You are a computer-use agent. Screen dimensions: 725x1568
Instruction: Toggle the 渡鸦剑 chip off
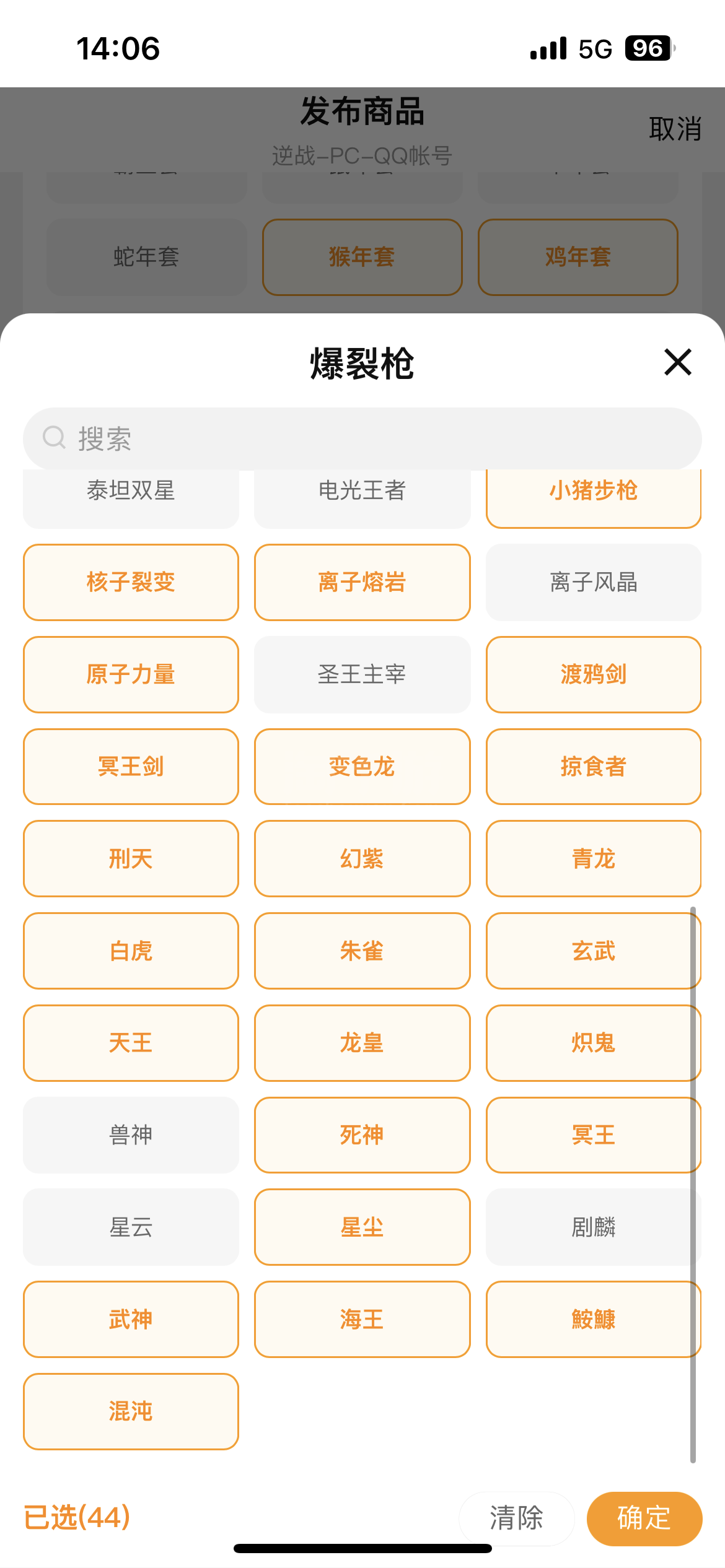(x=594, y=674)
